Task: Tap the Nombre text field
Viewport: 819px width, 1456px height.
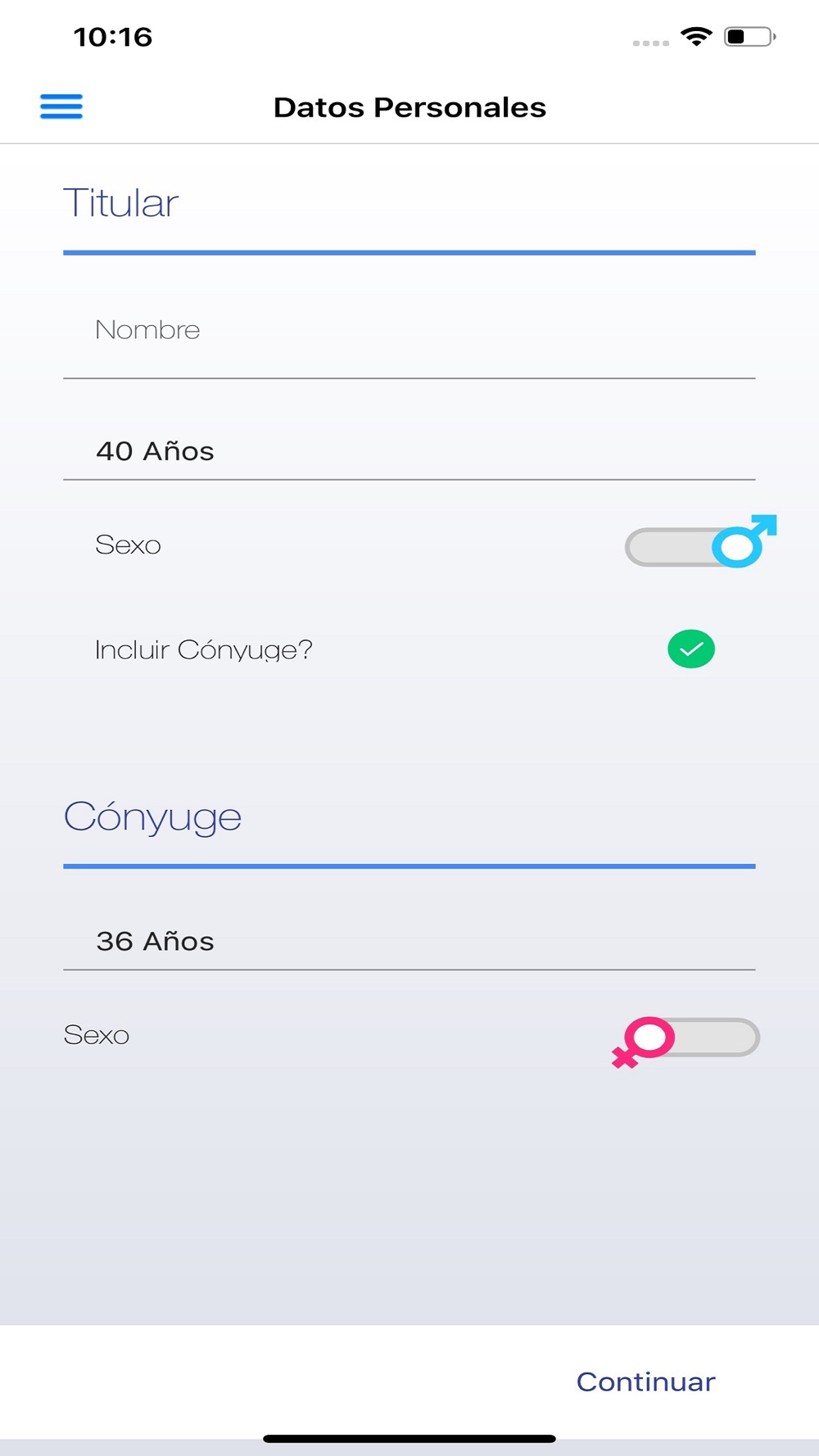Action: [409, 330]
